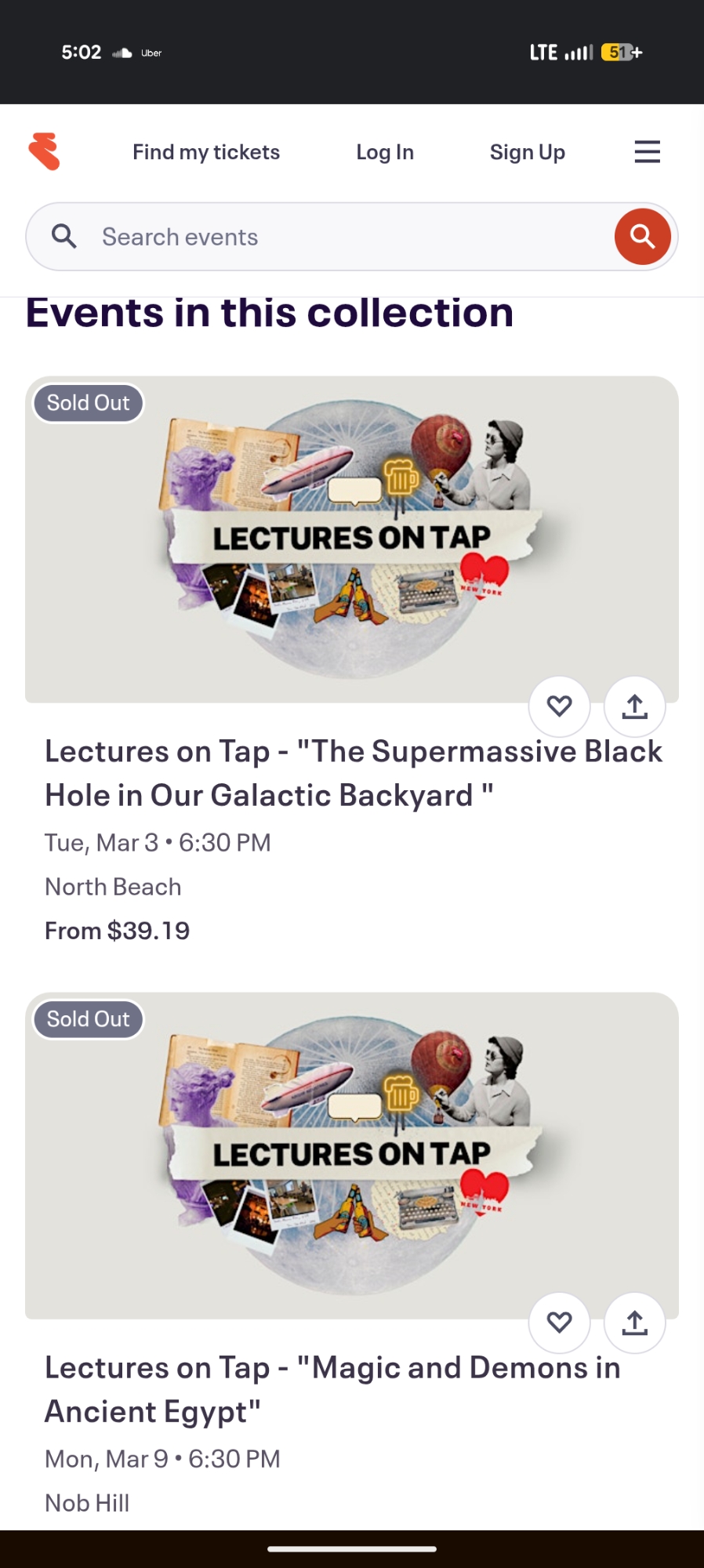Viewport: 704px width, 1568px height.
Task: Open the Sign Up page
Action: point(528,152)
